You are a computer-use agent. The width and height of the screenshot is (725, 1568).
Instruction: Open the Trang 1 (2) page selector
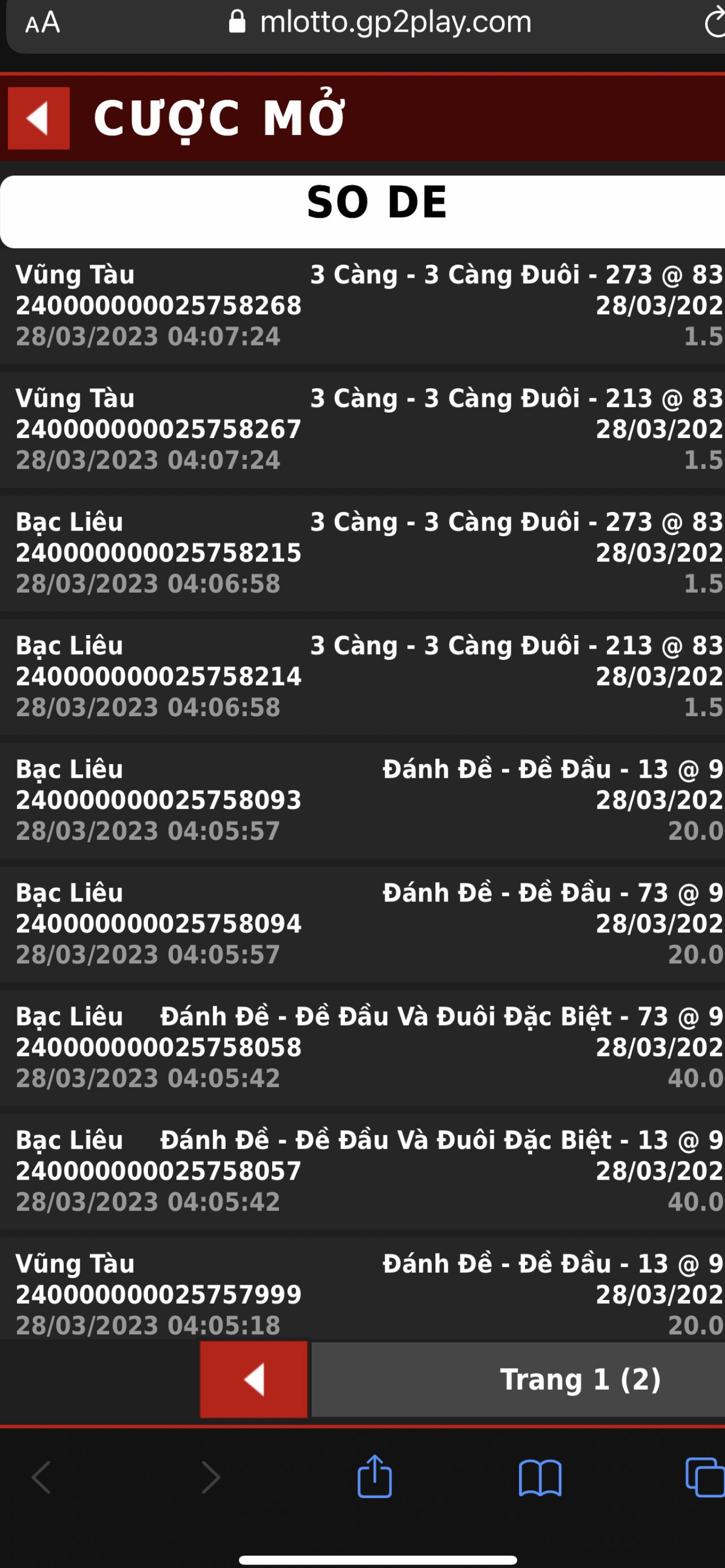coord(518,1379)
